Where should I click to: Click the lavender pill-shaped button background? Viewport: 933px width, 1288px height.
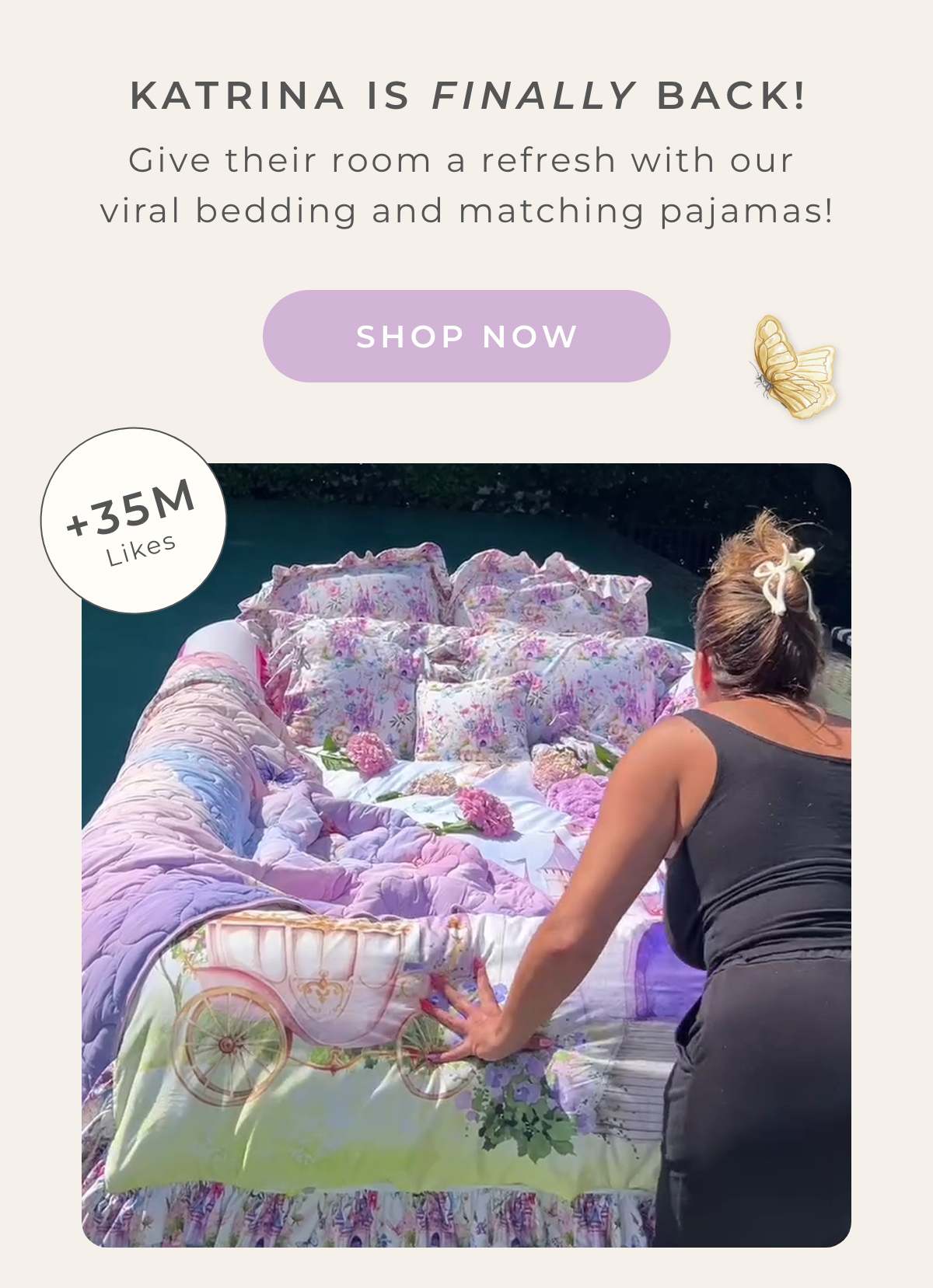468,337
